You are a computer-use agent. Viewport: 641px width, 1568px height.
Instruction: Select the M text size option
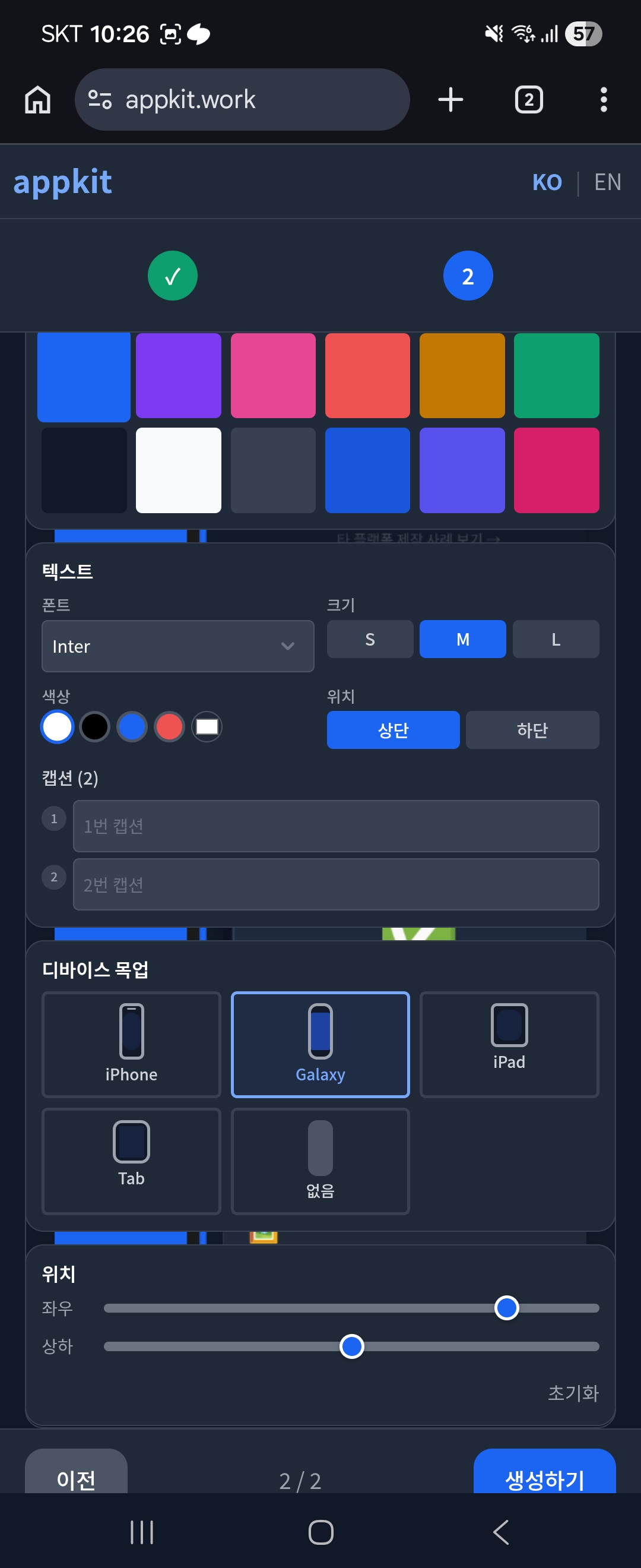(x=463, y=639)
